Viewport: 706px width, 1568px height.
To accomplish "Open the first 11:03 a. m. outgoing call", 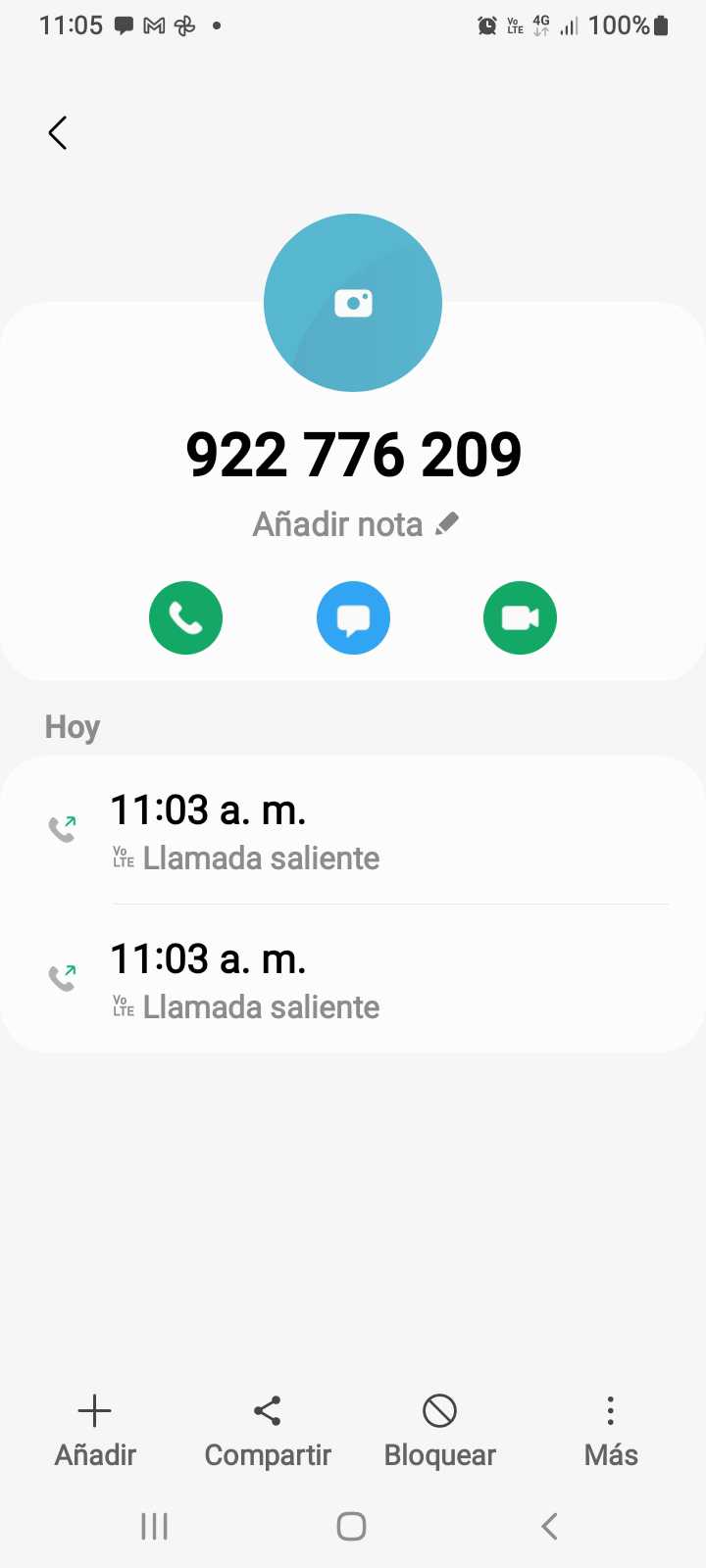I will [353, 831].
